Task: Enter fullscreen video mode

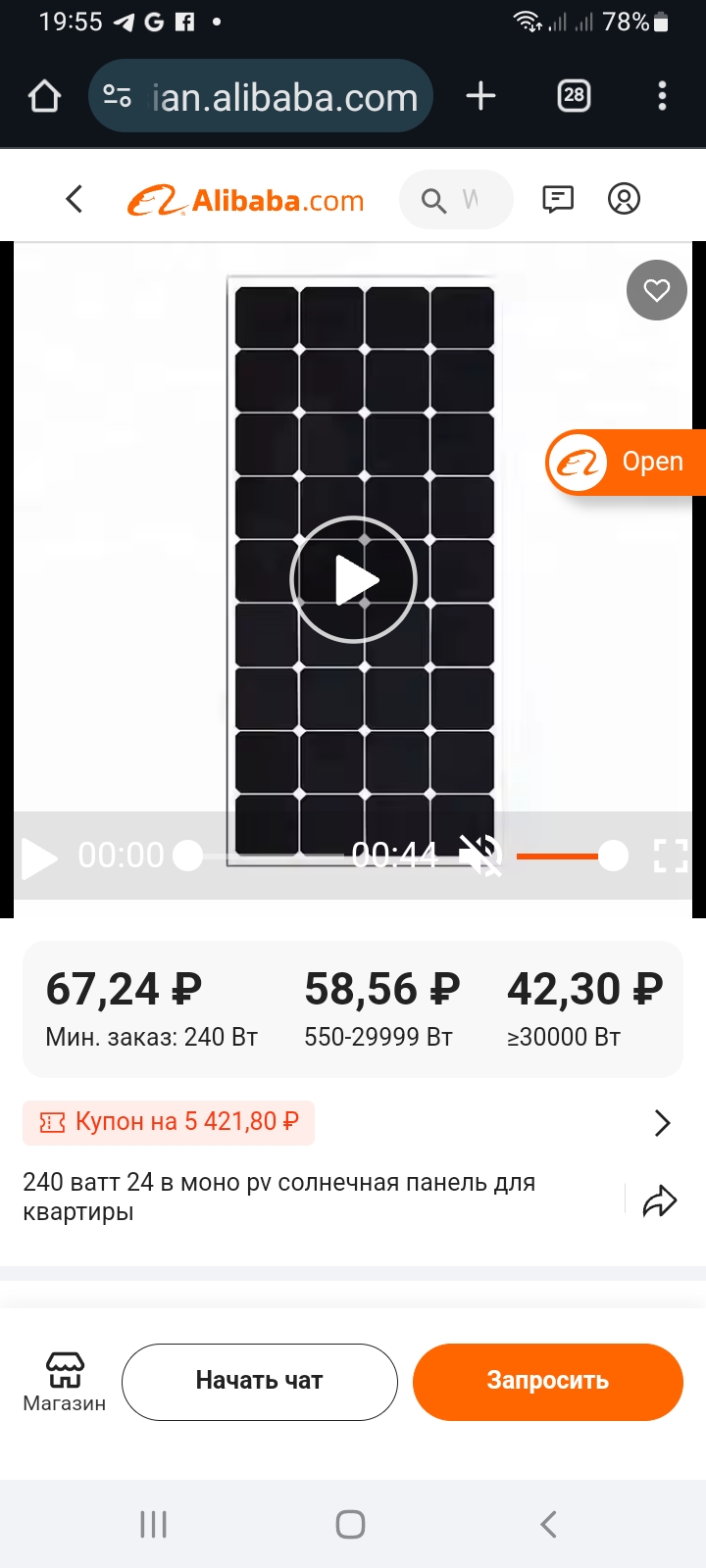Action: [x=671, y=856]
